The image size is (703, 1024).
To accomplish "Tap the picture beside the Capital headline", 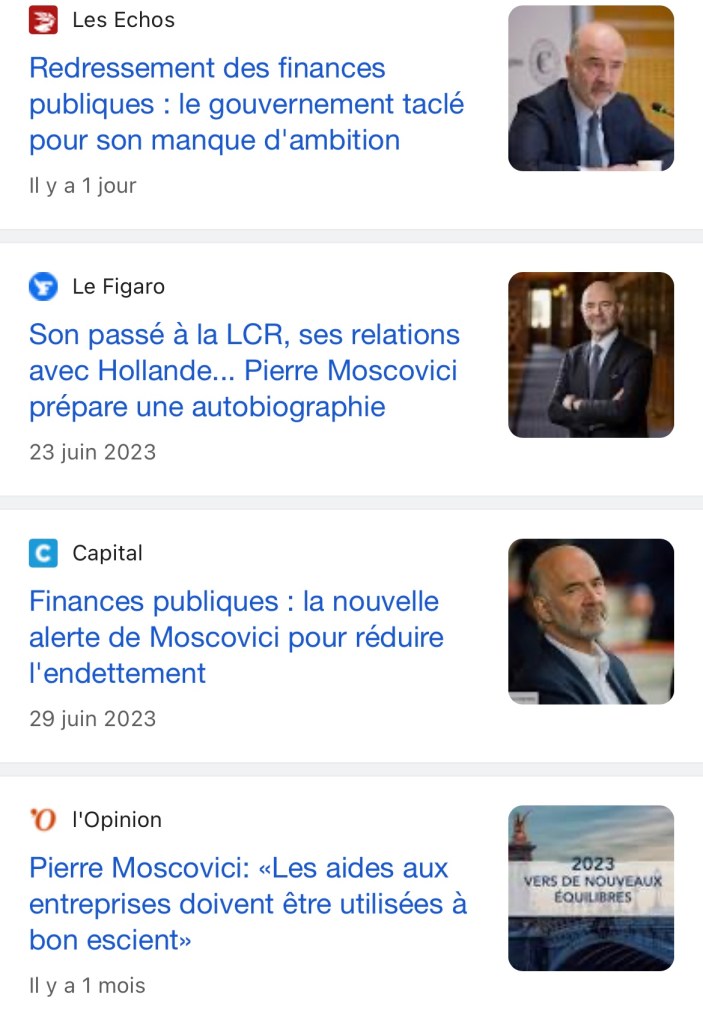I will (x=591, y=621).
